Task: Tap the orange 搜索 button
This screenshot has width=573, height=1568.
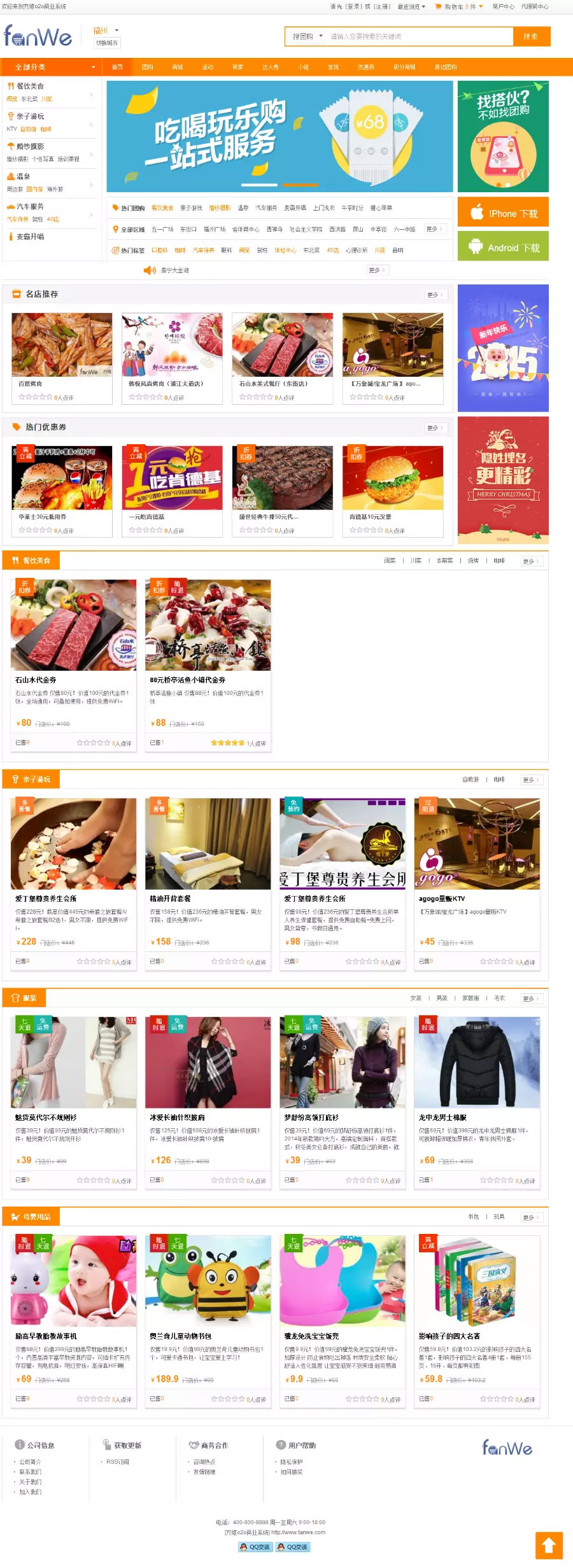Action: click(531, 36)
